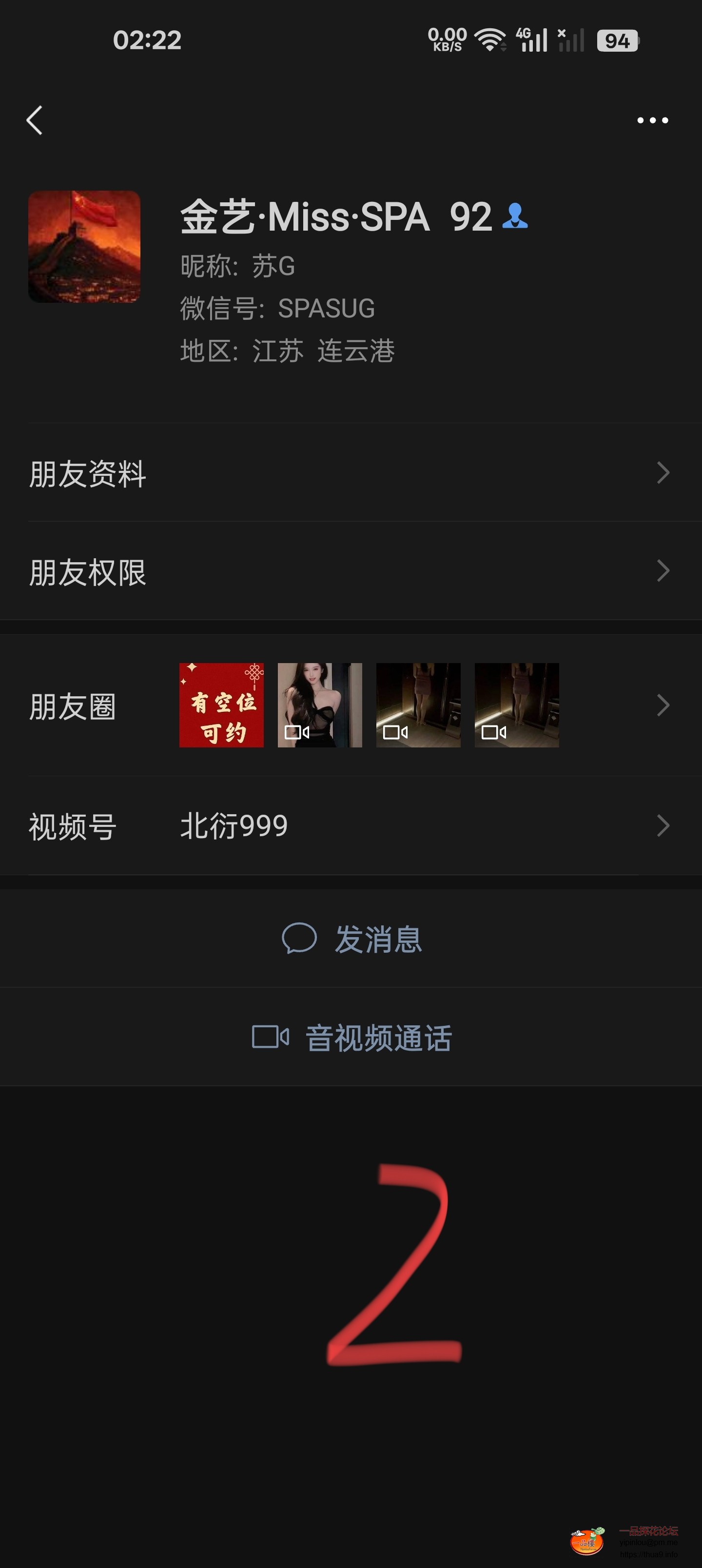Open the 朋友权限 settings row
This screenshot has height=1568, width=702.
click(x=351, y=571)
